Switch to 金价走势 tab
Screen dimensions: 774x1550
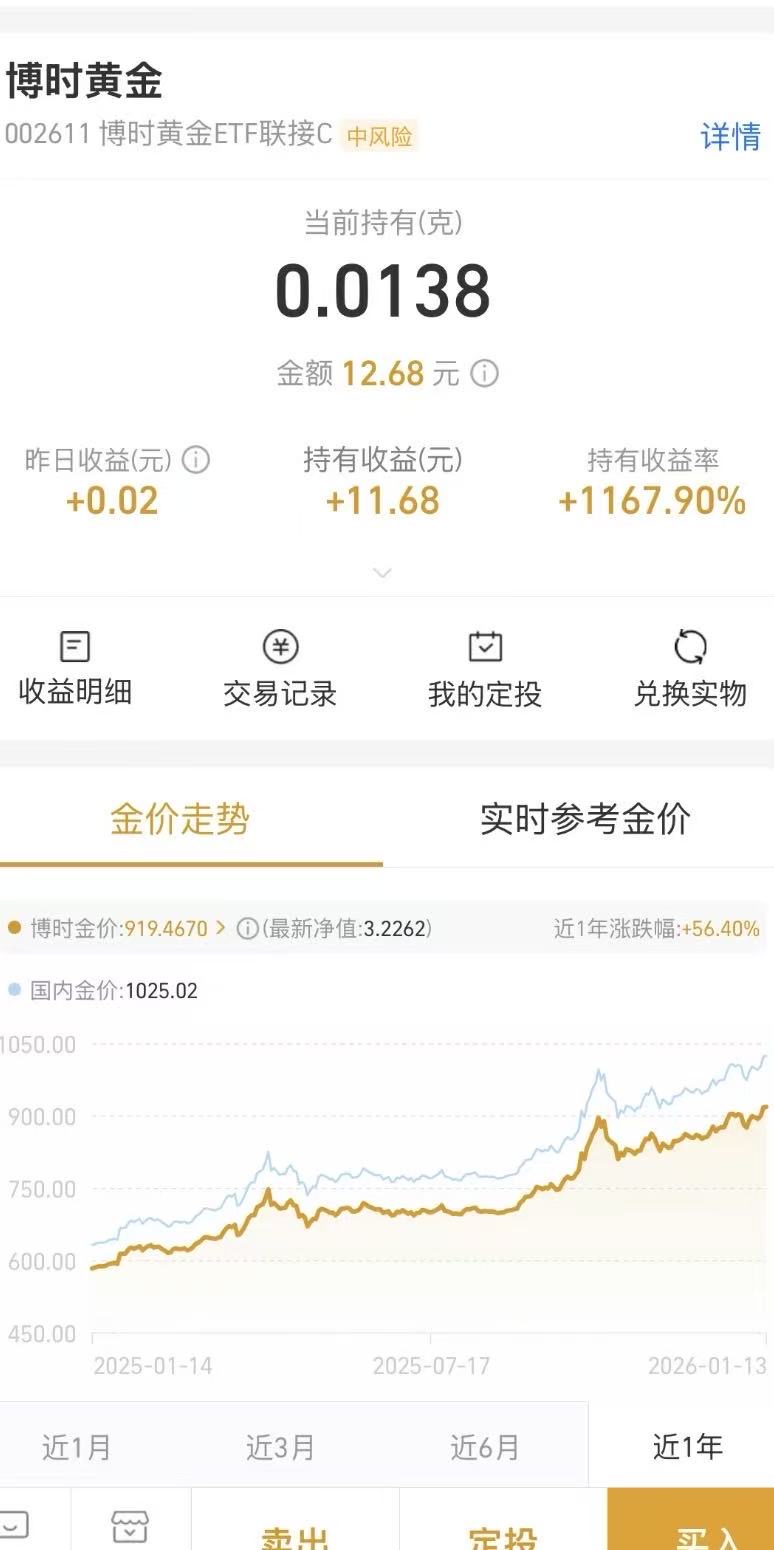pos(180,819)
